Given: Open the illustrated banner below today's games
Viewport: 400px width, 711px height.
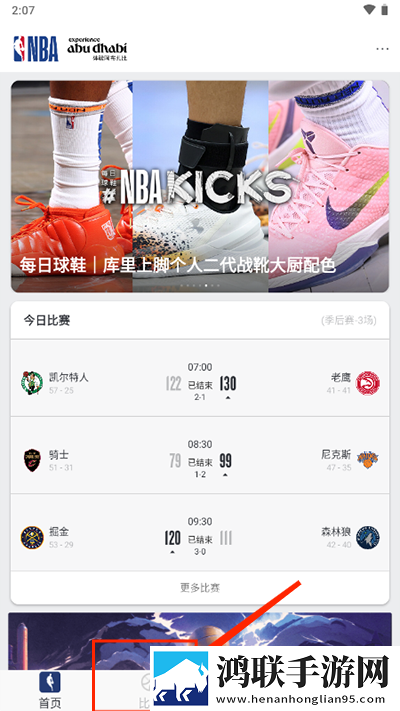Looking at the screenshot, I should tap(200, 641).
